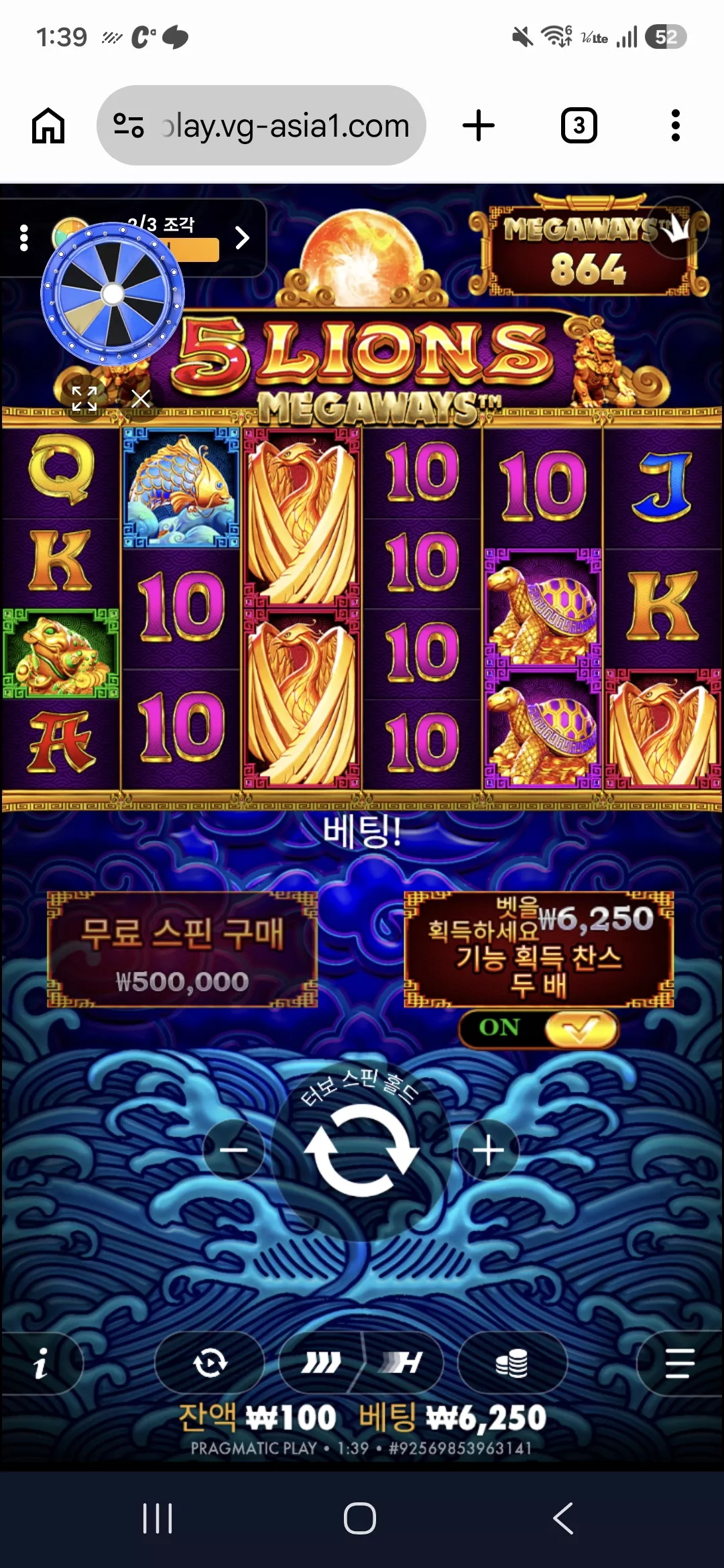724x1568 pixels.
Task: Expand the floating wheel to fullscreen
Action: click(x=84, y=399)
